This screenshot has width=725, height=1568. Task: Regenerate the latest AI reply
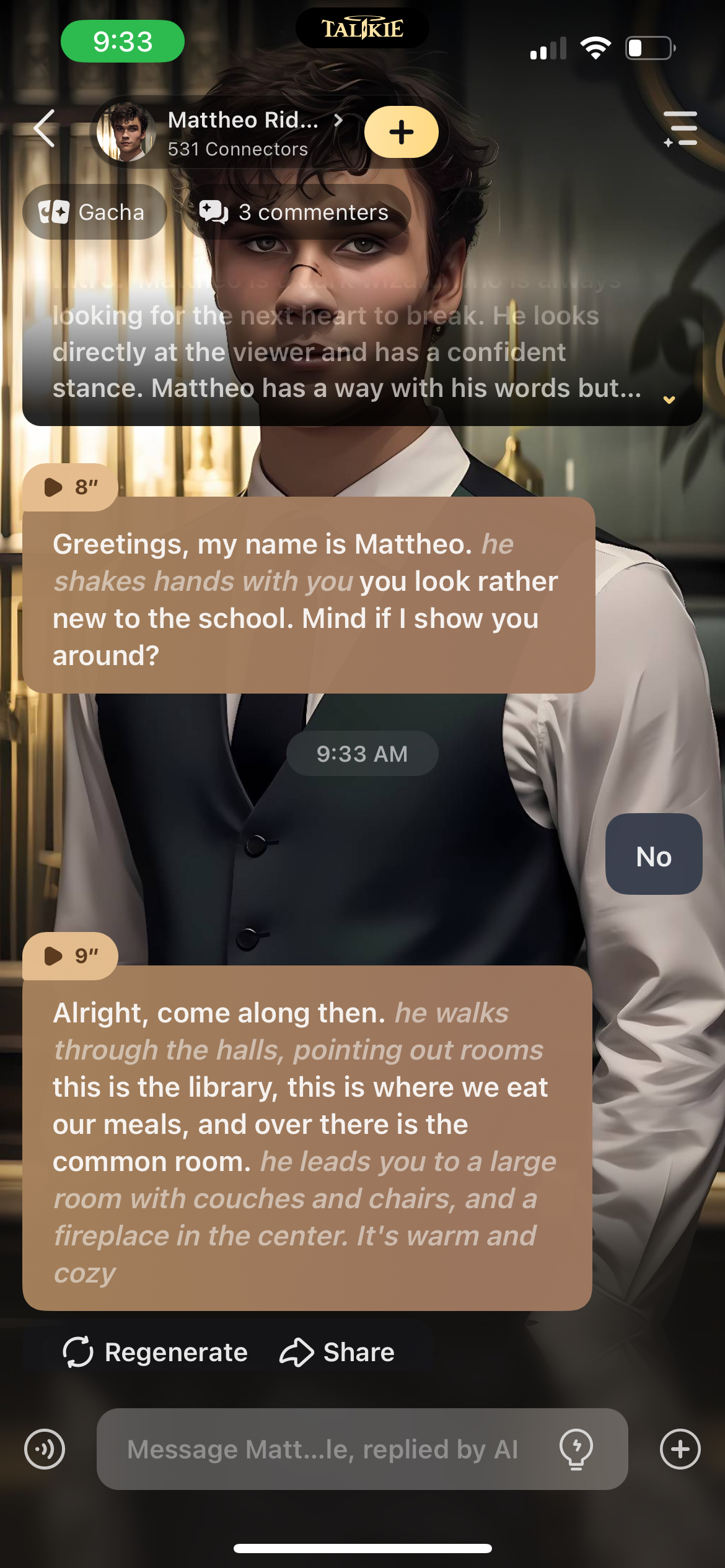pyautogui.click(x=155, y=1352)
